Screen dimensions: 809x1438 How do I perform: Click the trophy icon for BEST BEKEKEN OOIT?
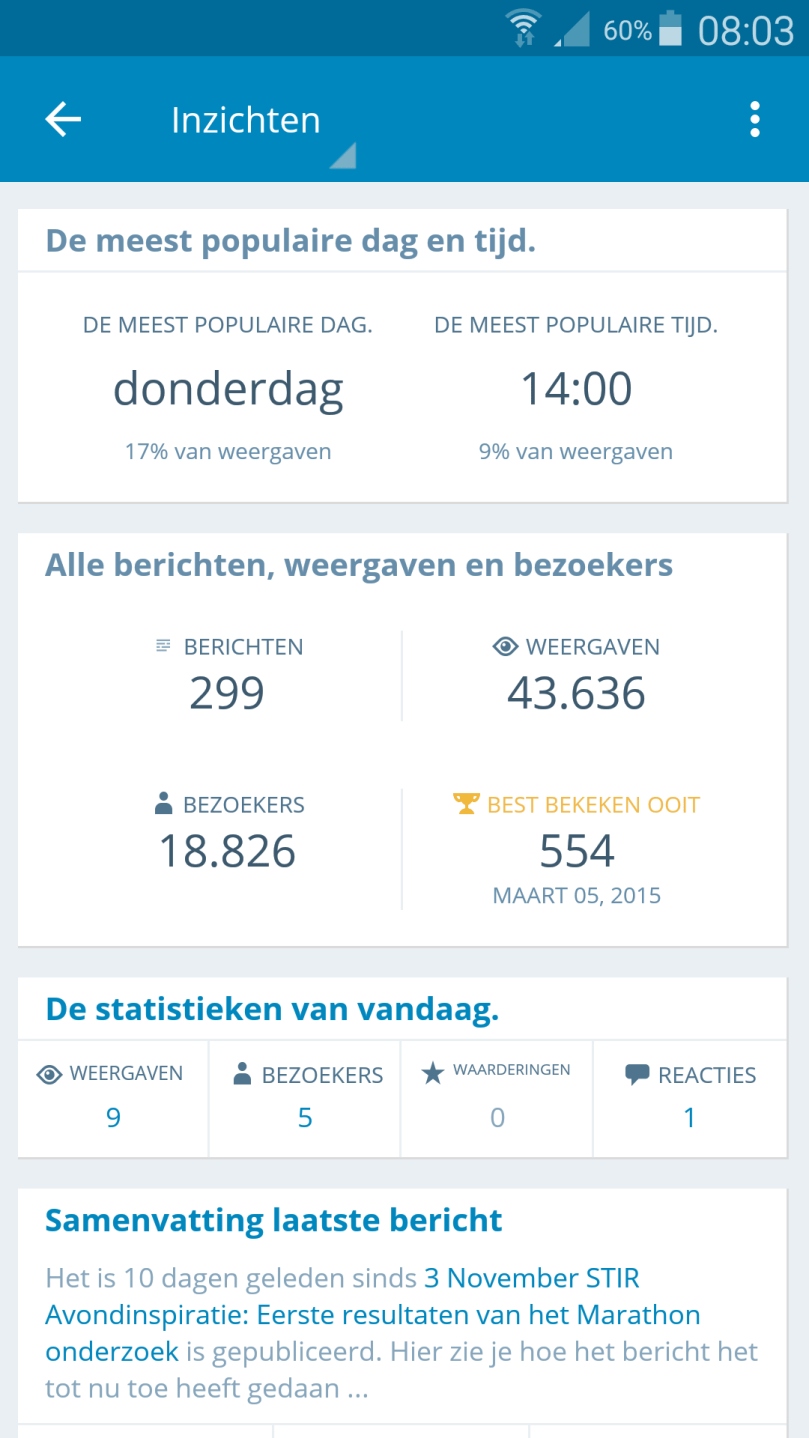click(x=466, y=802)
